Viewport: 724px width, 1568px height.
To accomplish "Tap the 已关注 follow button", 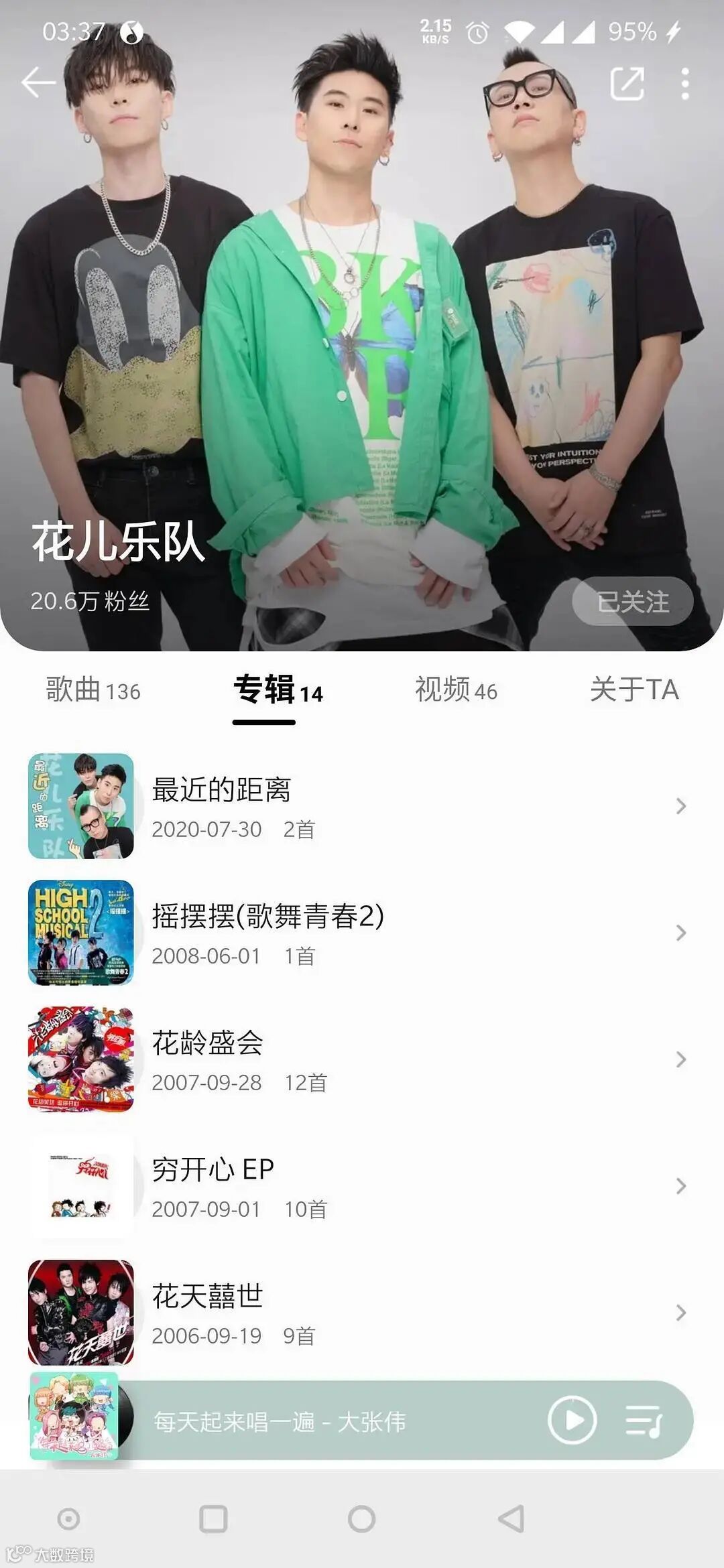I will pyautogui.click(x=632, y=601).
